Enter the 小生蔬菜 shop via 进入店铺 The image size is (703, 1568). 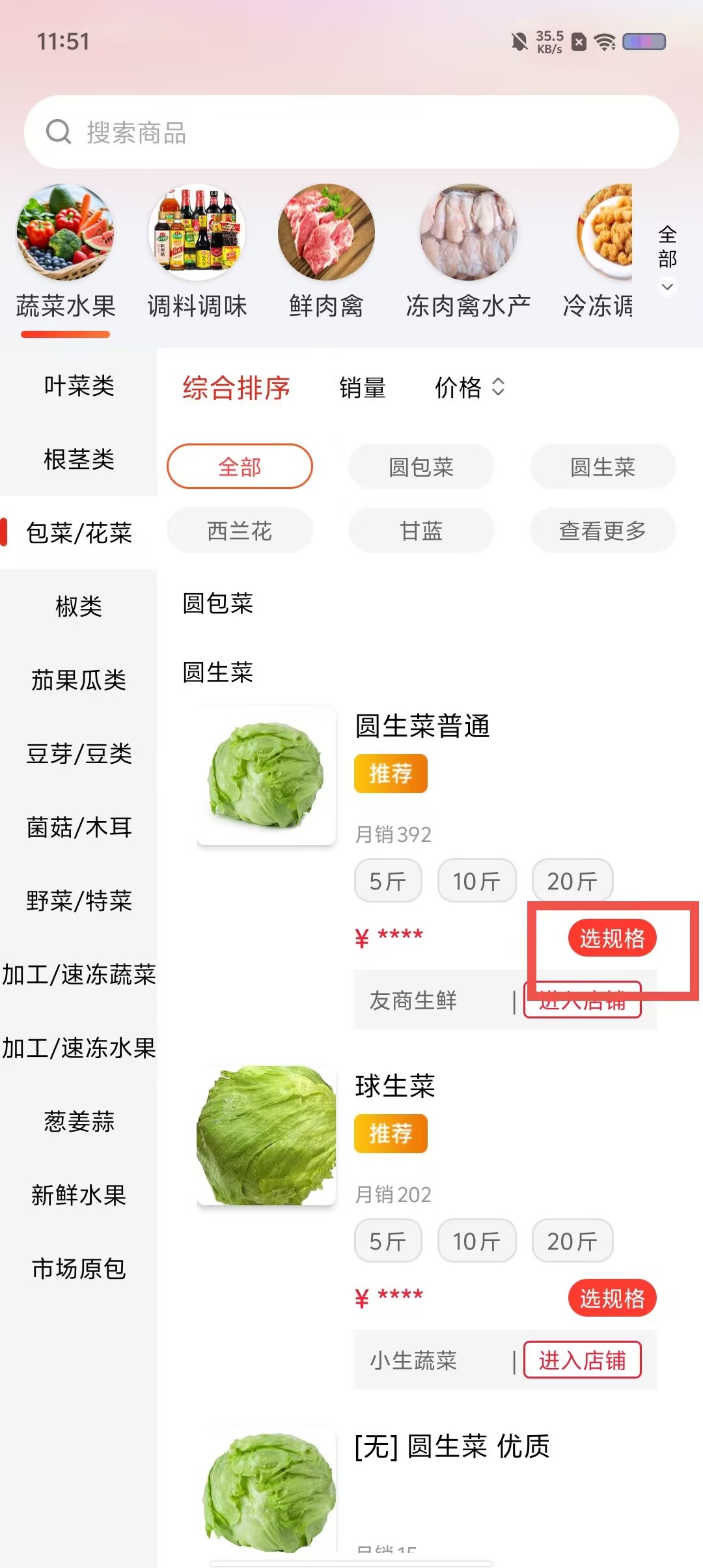tap(582, 1360)
